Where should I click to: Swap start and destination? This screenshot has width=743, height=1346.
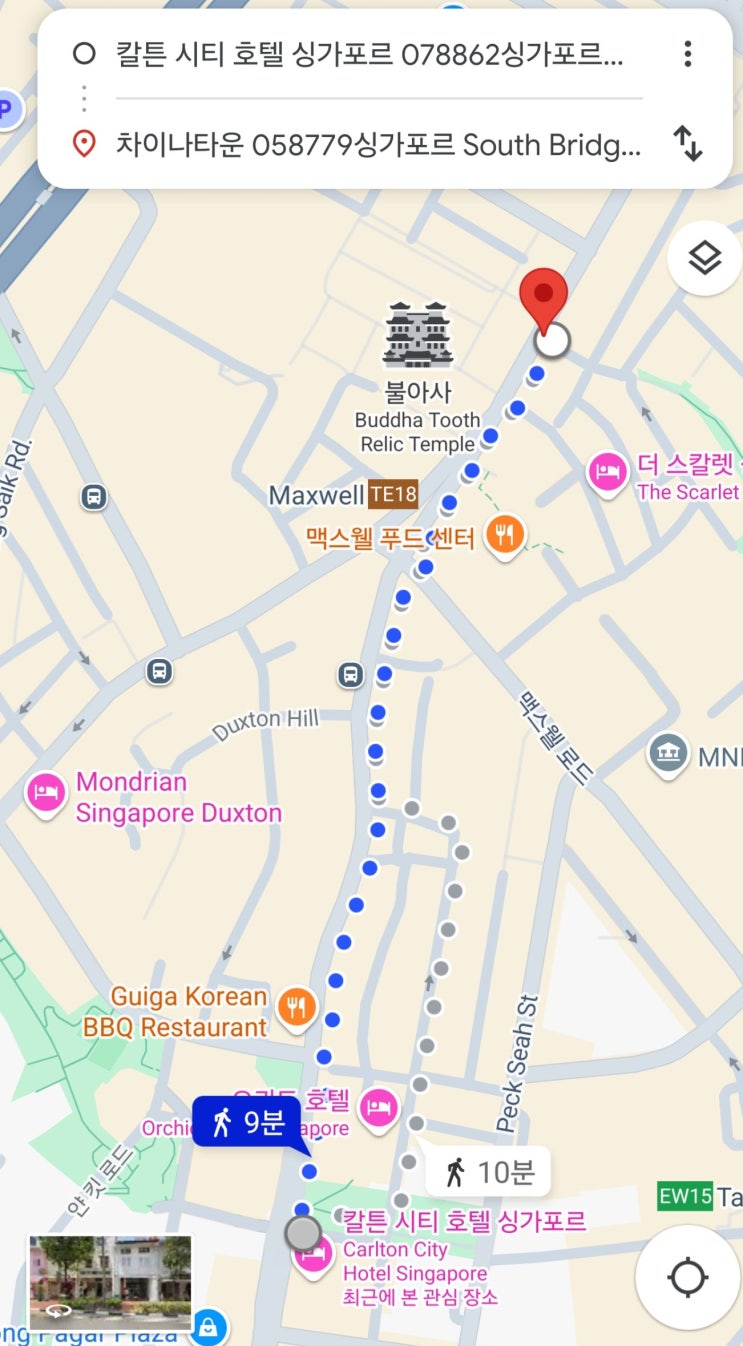pos(688,144)
